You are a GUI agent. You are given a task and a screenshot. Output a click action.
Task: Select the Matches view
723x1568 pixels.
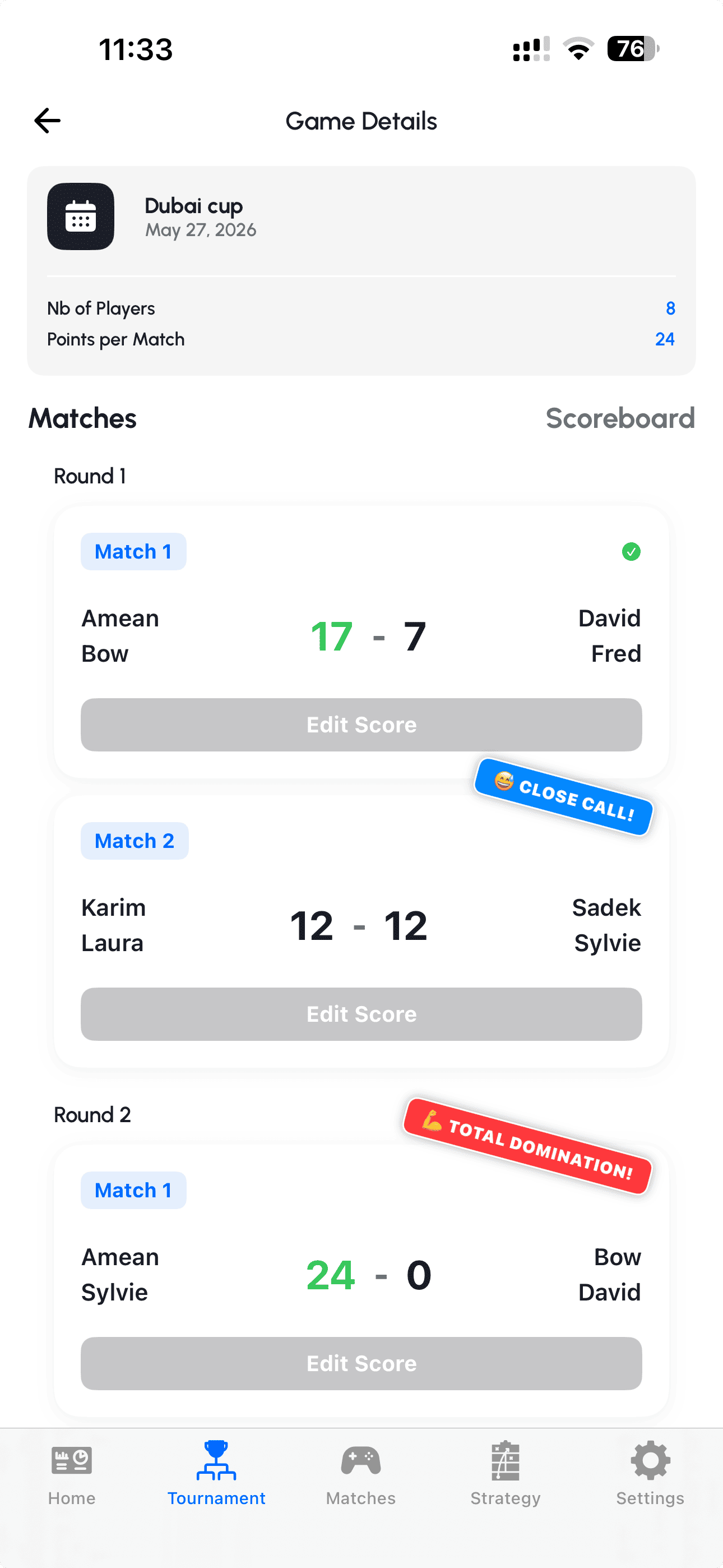click(x=83, y=418)
